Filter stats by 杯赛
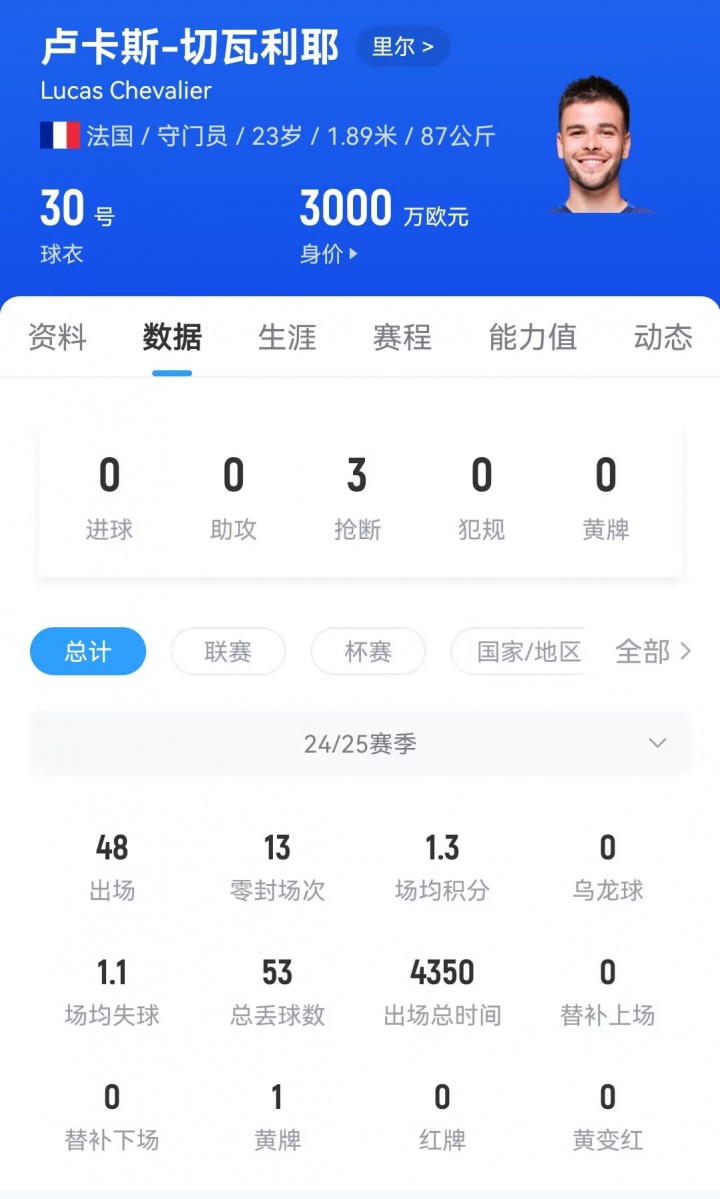This screenshot has height=1199, width=720. point(368,652)
